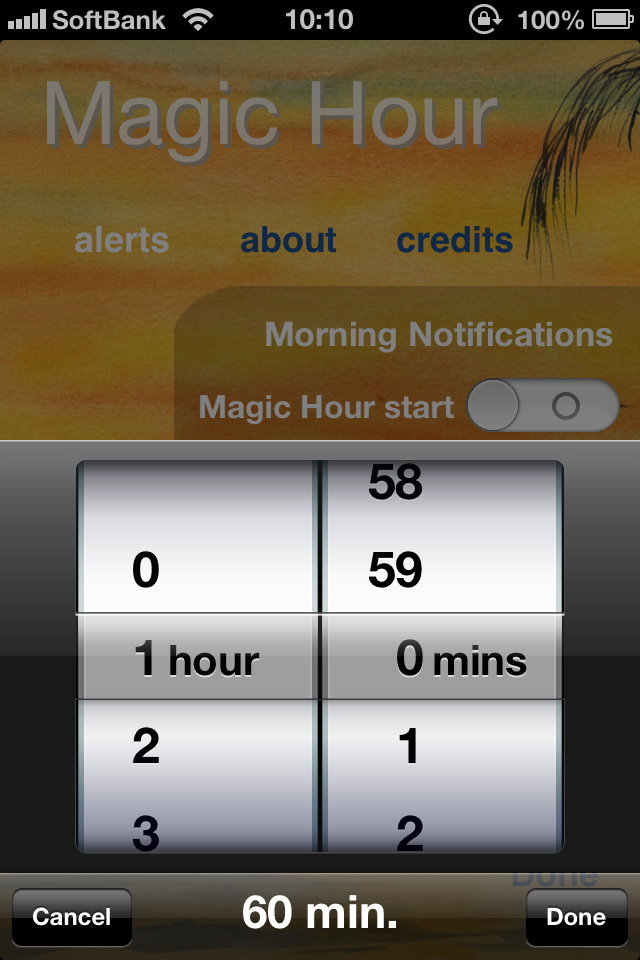Confirm the selection with Done
The image size is (640, 960).
pyautogui.click(x=576, y=917)
